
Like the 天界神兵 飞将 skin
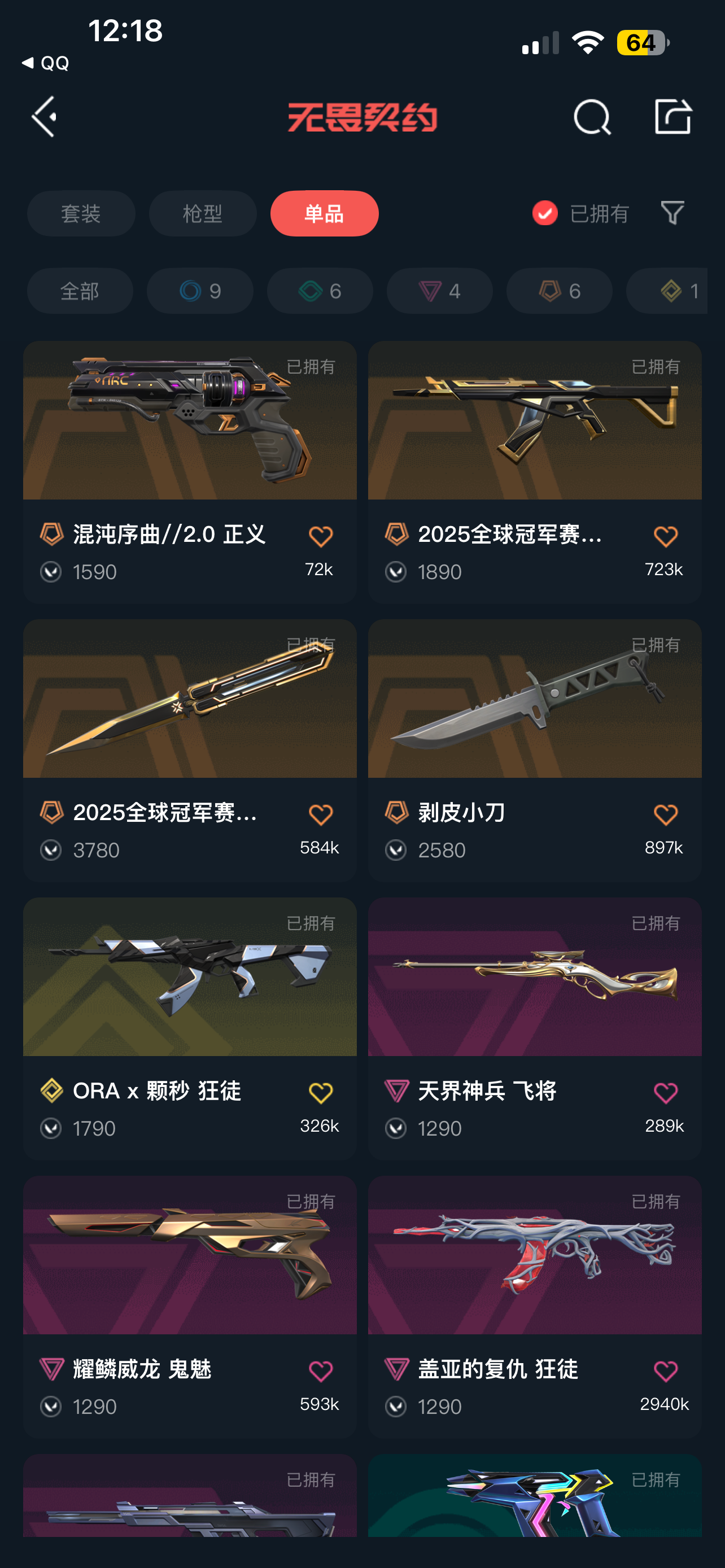tap(665, 1093)
